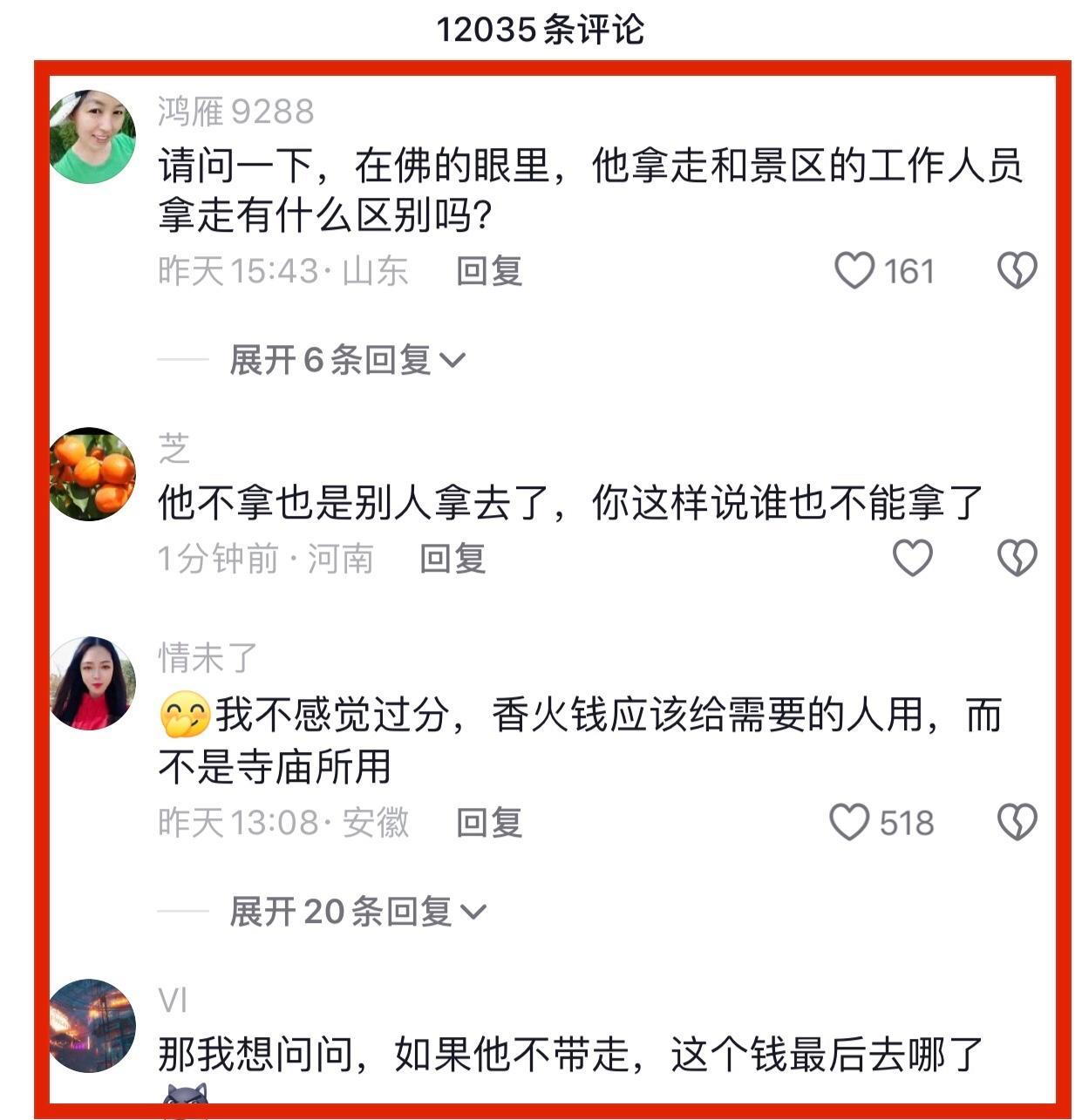The width and height of the screenshot is (1082, 1120).
Task: Dislike 情未了's comment
Action: [1017, 822]
